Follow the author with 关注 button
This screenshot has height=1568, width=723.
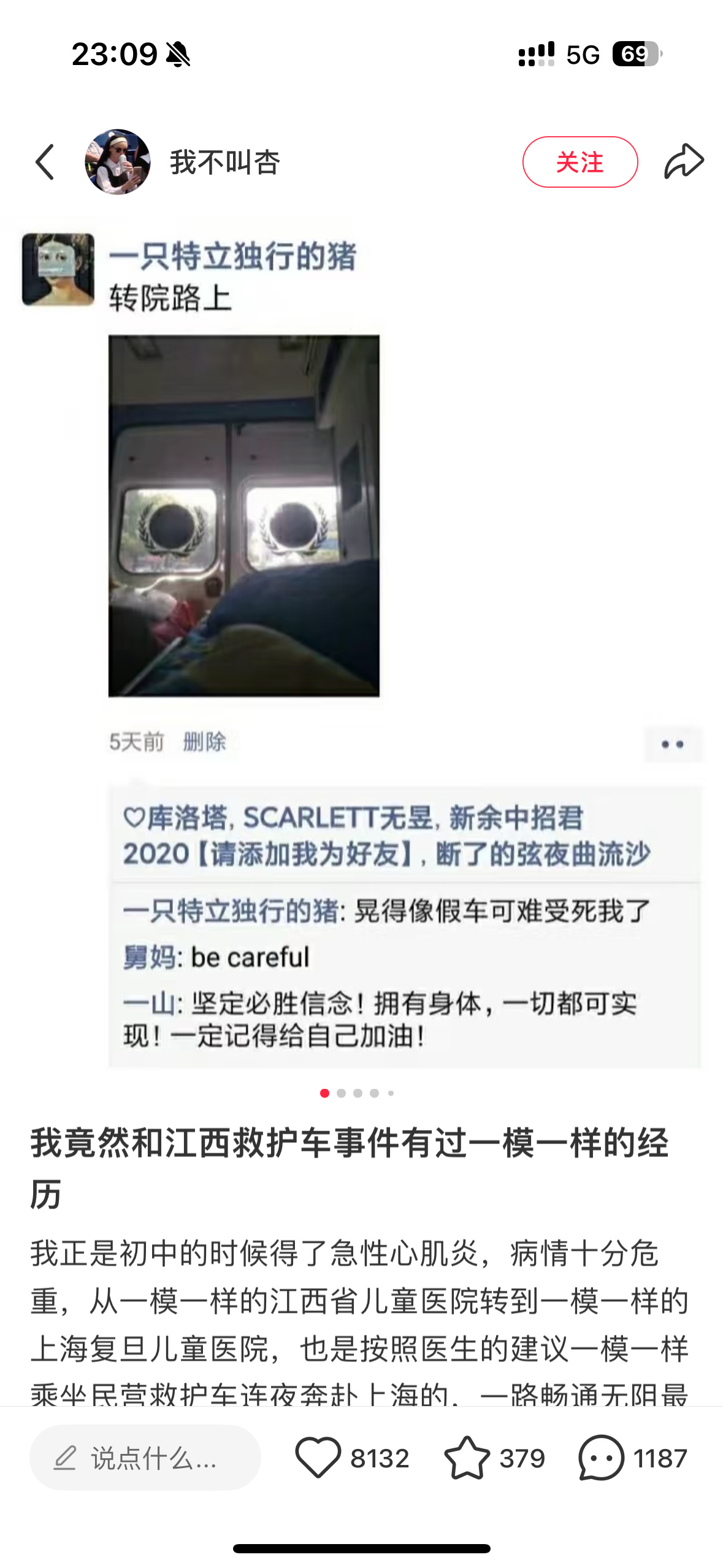point(580,162)
